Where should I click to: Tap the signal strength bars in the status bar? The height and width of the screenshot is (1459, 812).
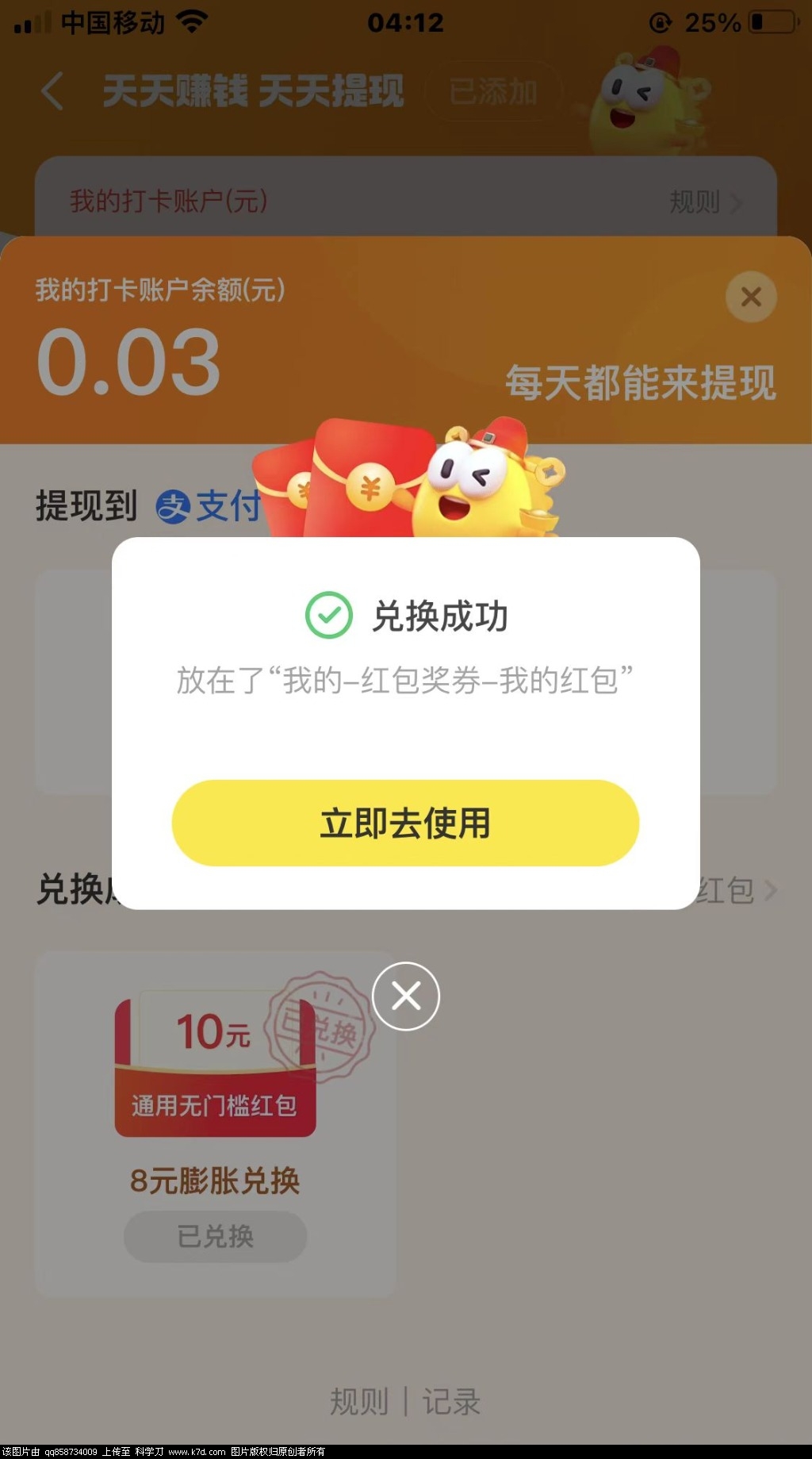click(x=33, y=21)
